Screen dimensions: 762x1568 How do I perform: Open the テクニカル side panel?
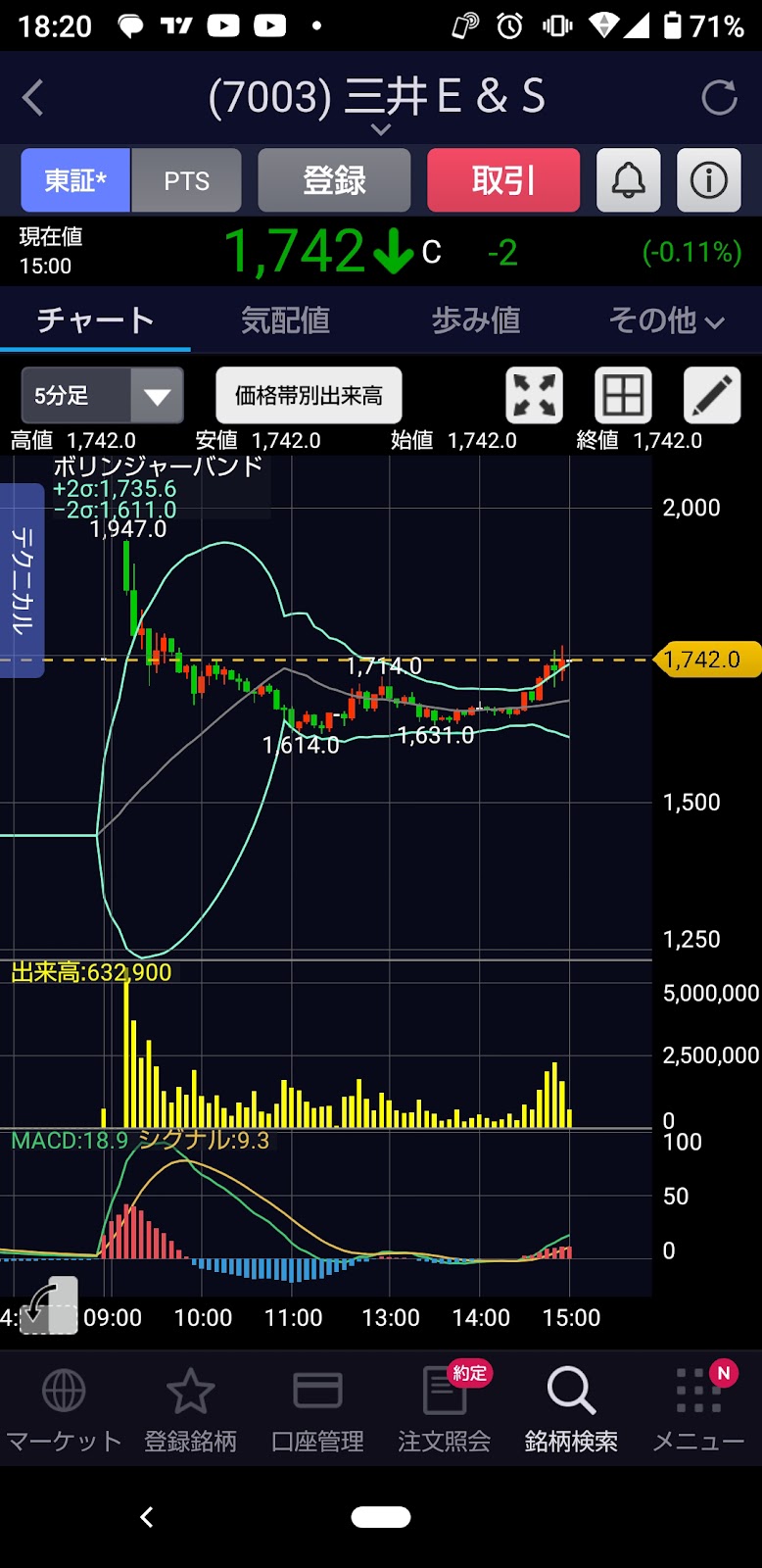point(22,580)
